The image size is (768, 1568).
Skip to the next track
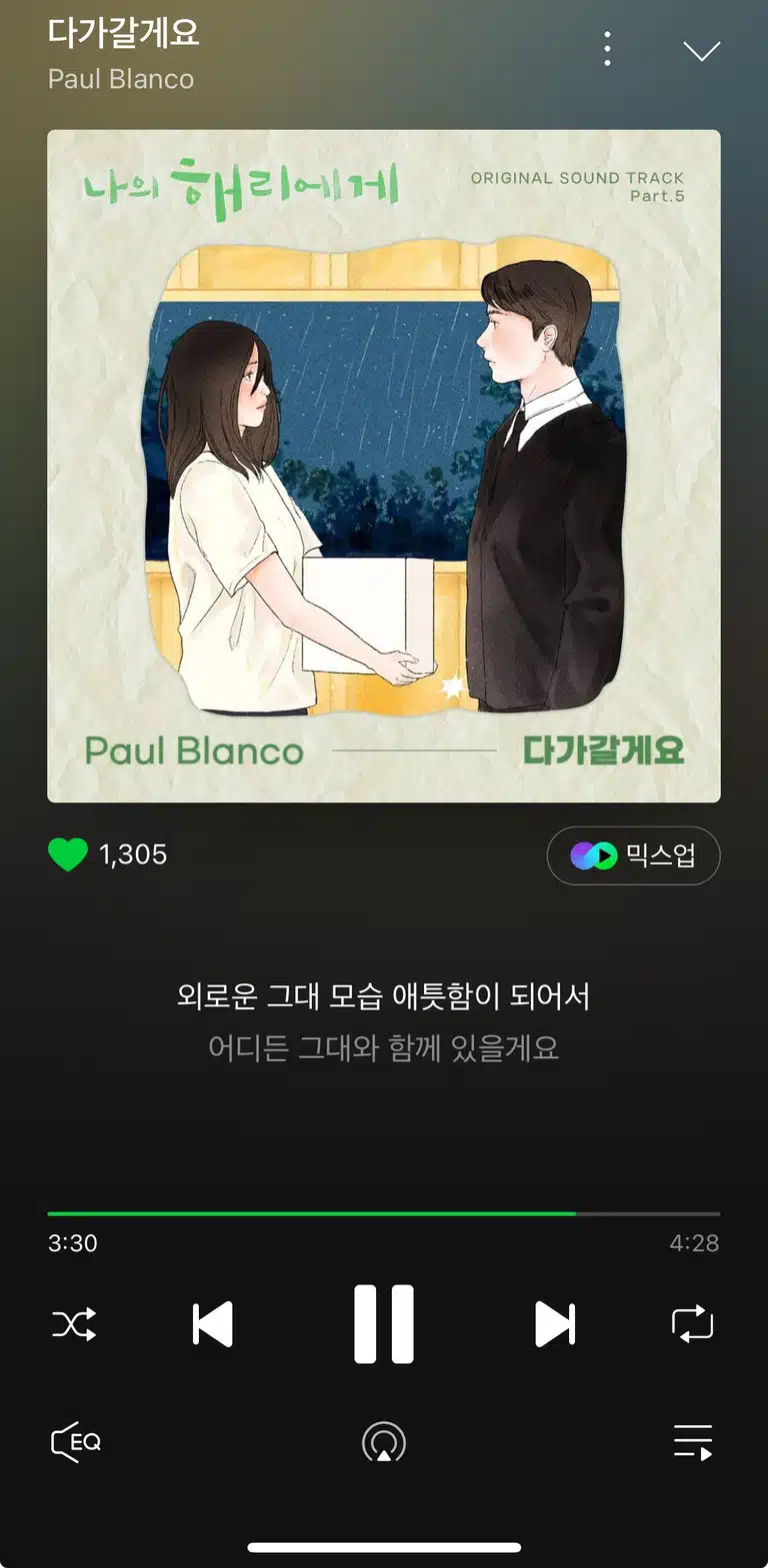[555, 1324]
